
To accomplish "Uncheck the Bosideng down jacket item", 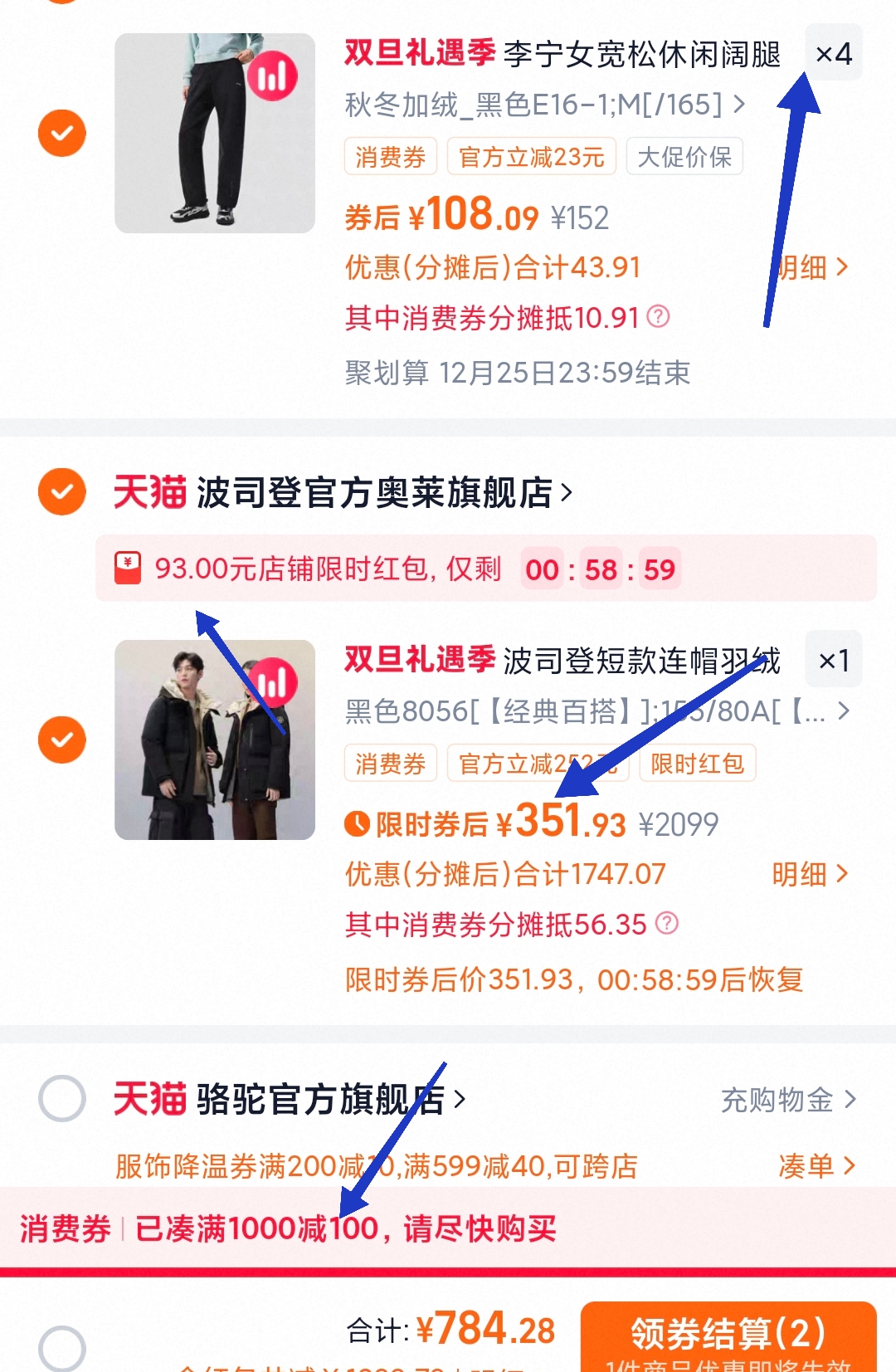I will (x=62, y=740).
